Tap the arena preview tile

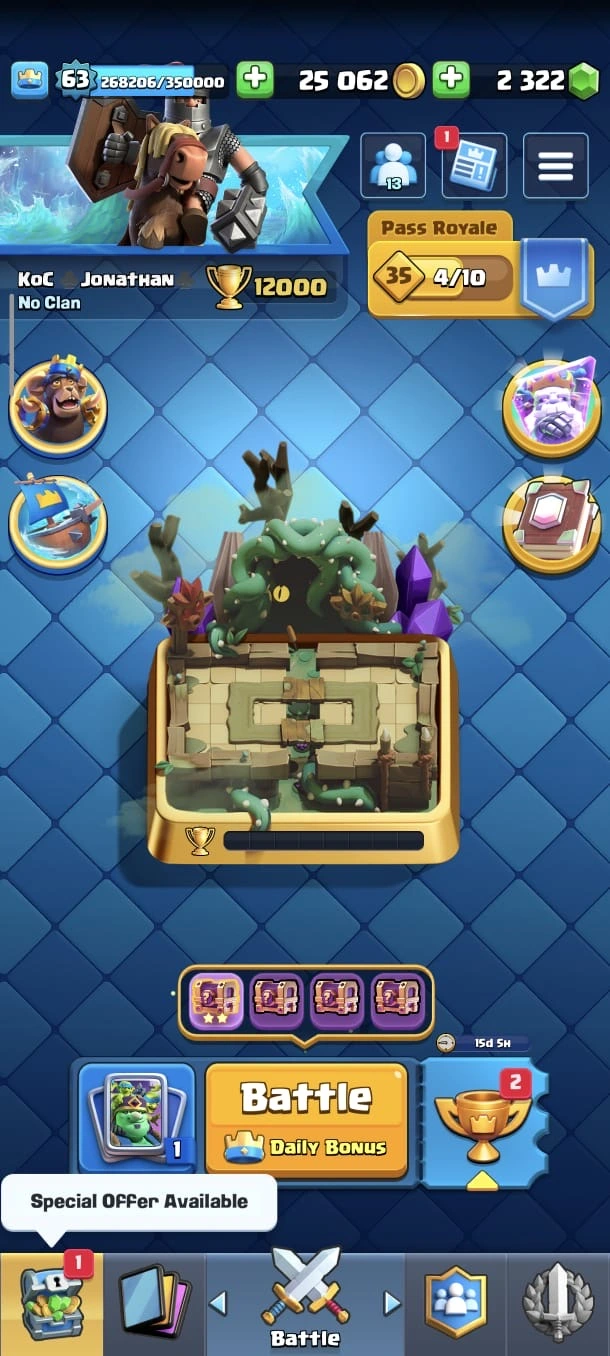(x=303, y=740)
